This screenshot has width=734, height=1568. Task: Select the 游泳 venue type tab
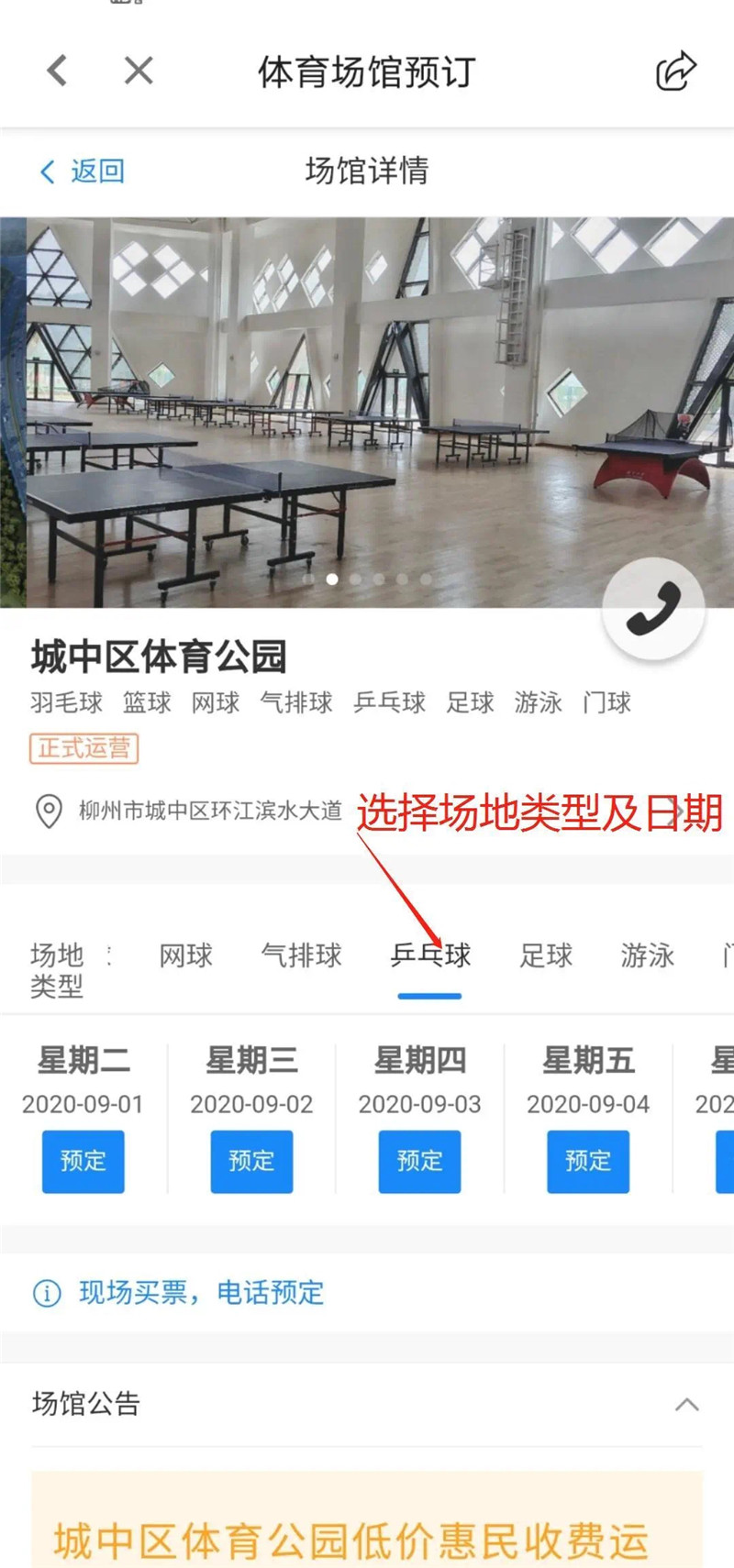pos(647,955)
